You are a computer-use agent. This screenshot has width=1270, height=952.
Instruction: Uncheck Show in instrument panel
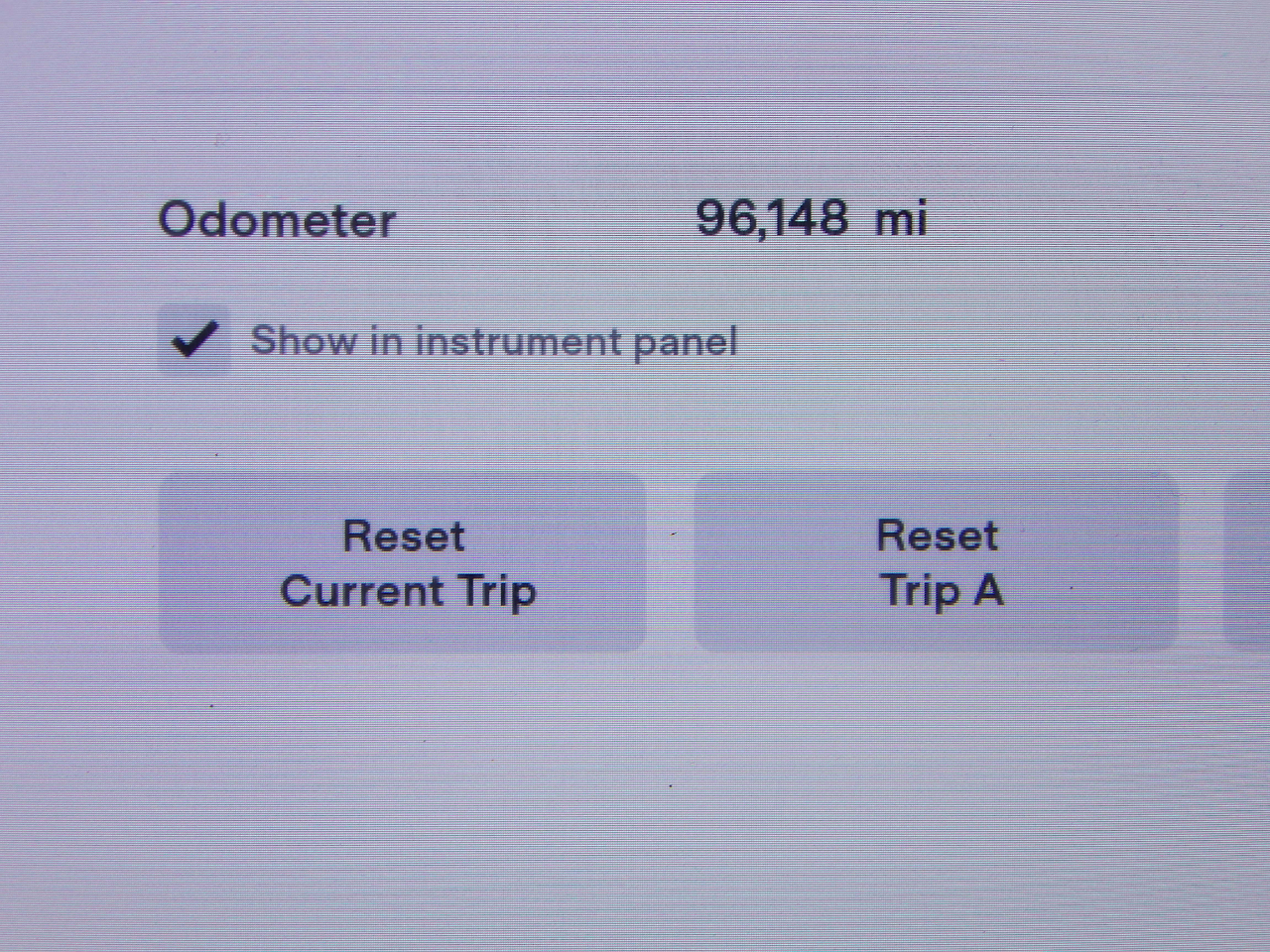tap(193, 340)
